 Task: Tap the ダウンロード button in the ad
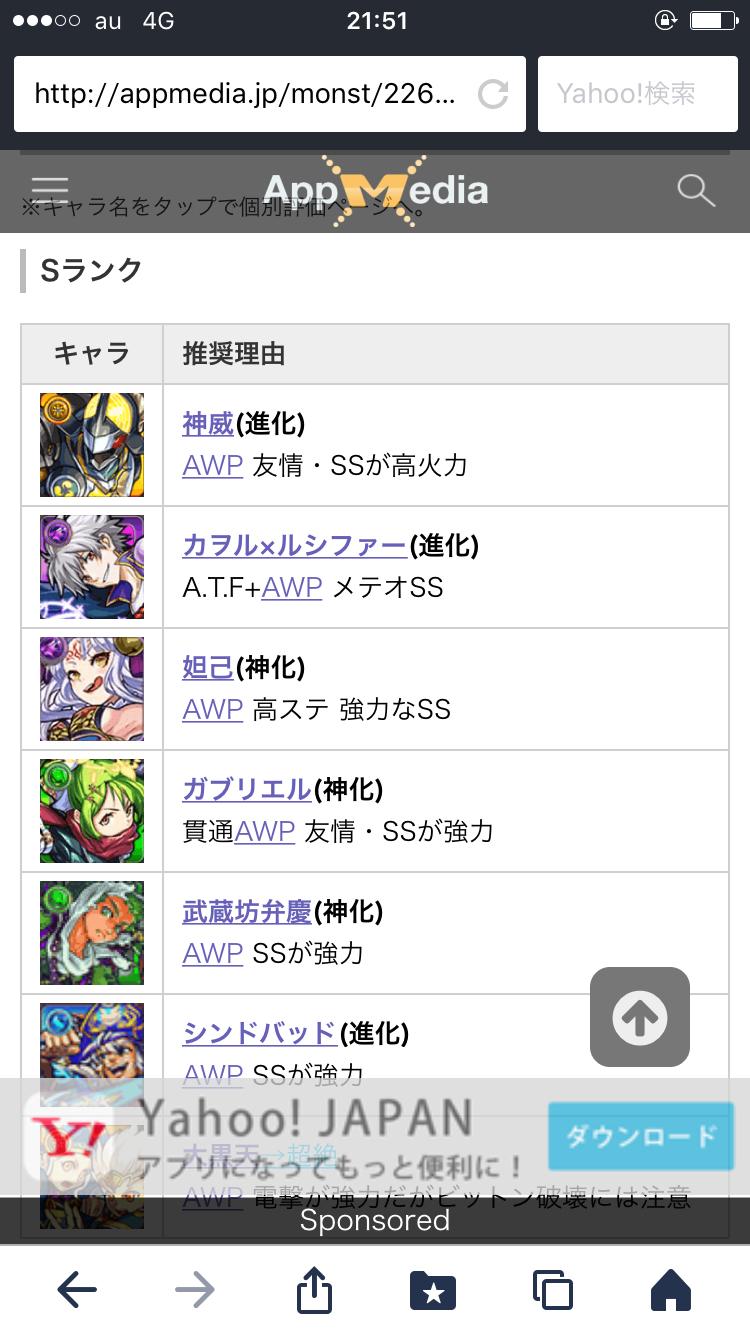[640, 1137]
